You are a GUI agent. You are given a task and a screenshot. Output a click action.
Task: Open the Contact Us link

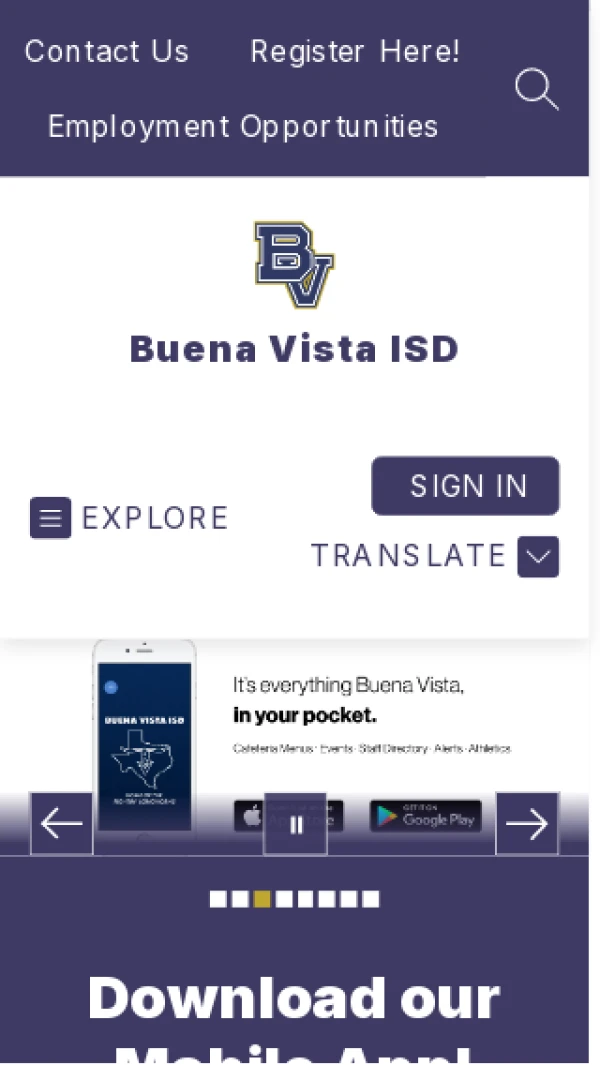pyautogui.click(x=106, y=52)
